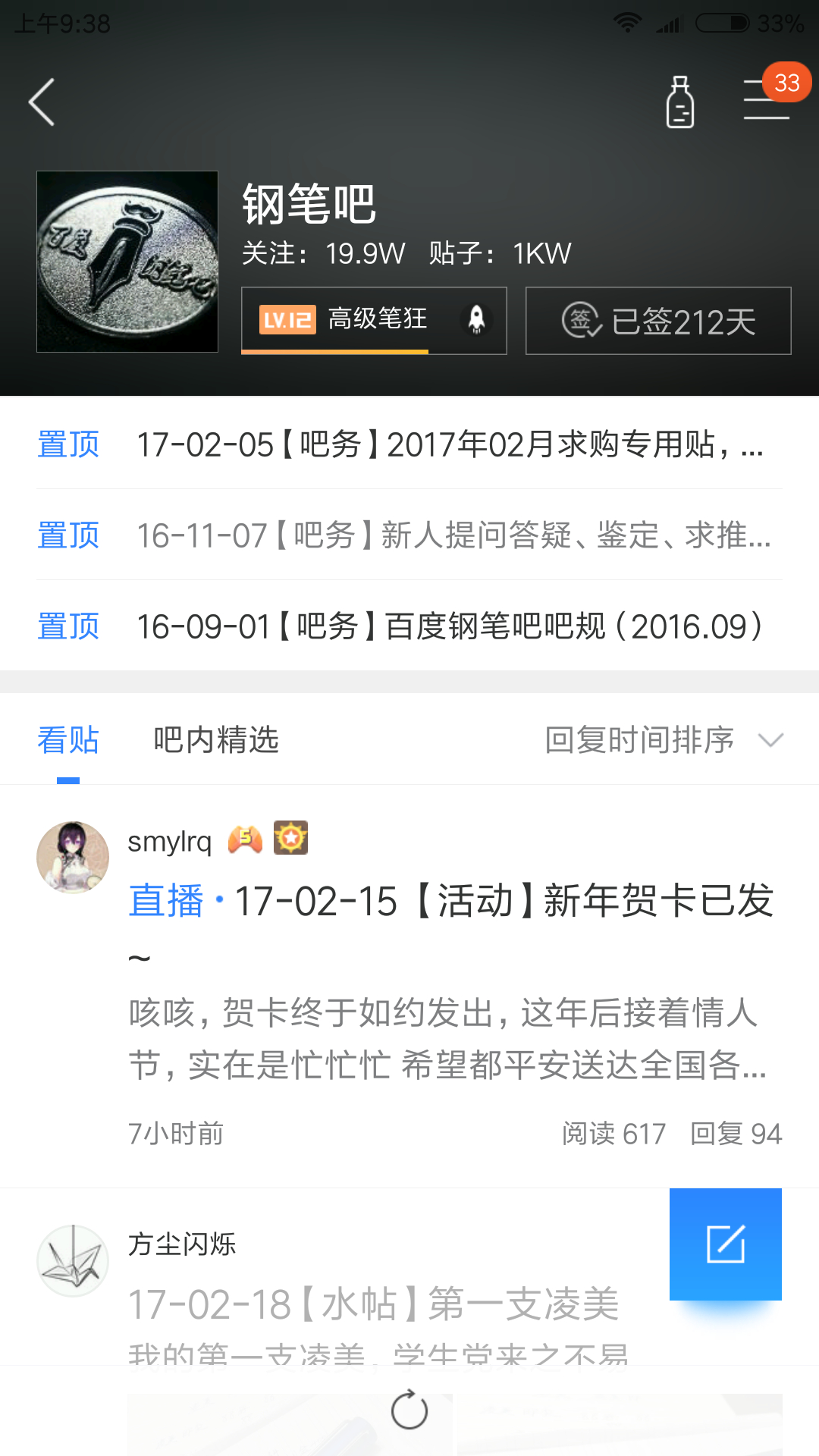Open the menu with 33 badge
This screenshot has width=819, height=1456.
point(767,99)
